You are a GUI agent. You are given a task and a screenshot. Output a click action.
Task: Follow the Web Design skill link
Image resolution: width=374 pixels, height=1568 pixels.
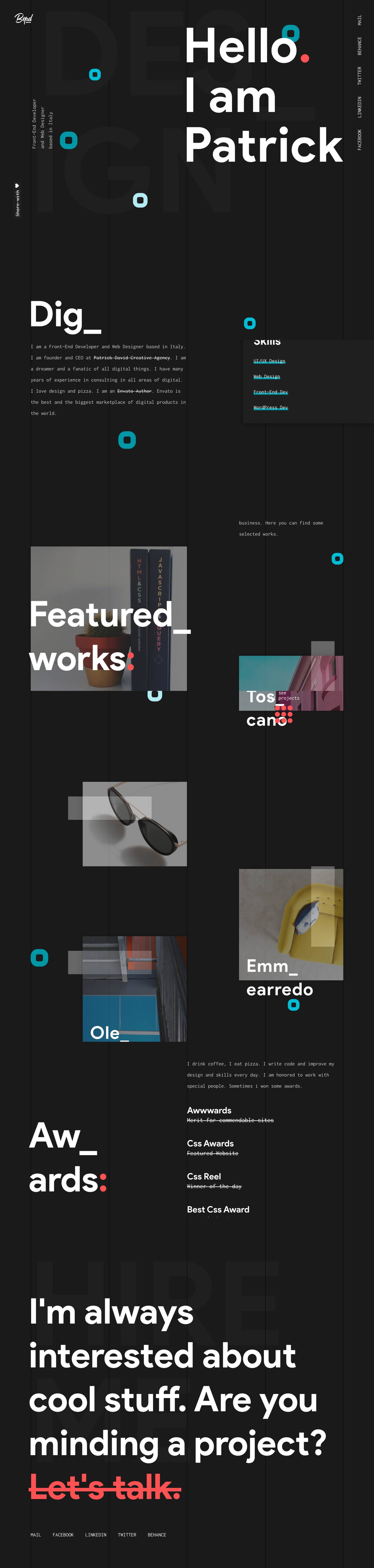[x=266, y=377]
